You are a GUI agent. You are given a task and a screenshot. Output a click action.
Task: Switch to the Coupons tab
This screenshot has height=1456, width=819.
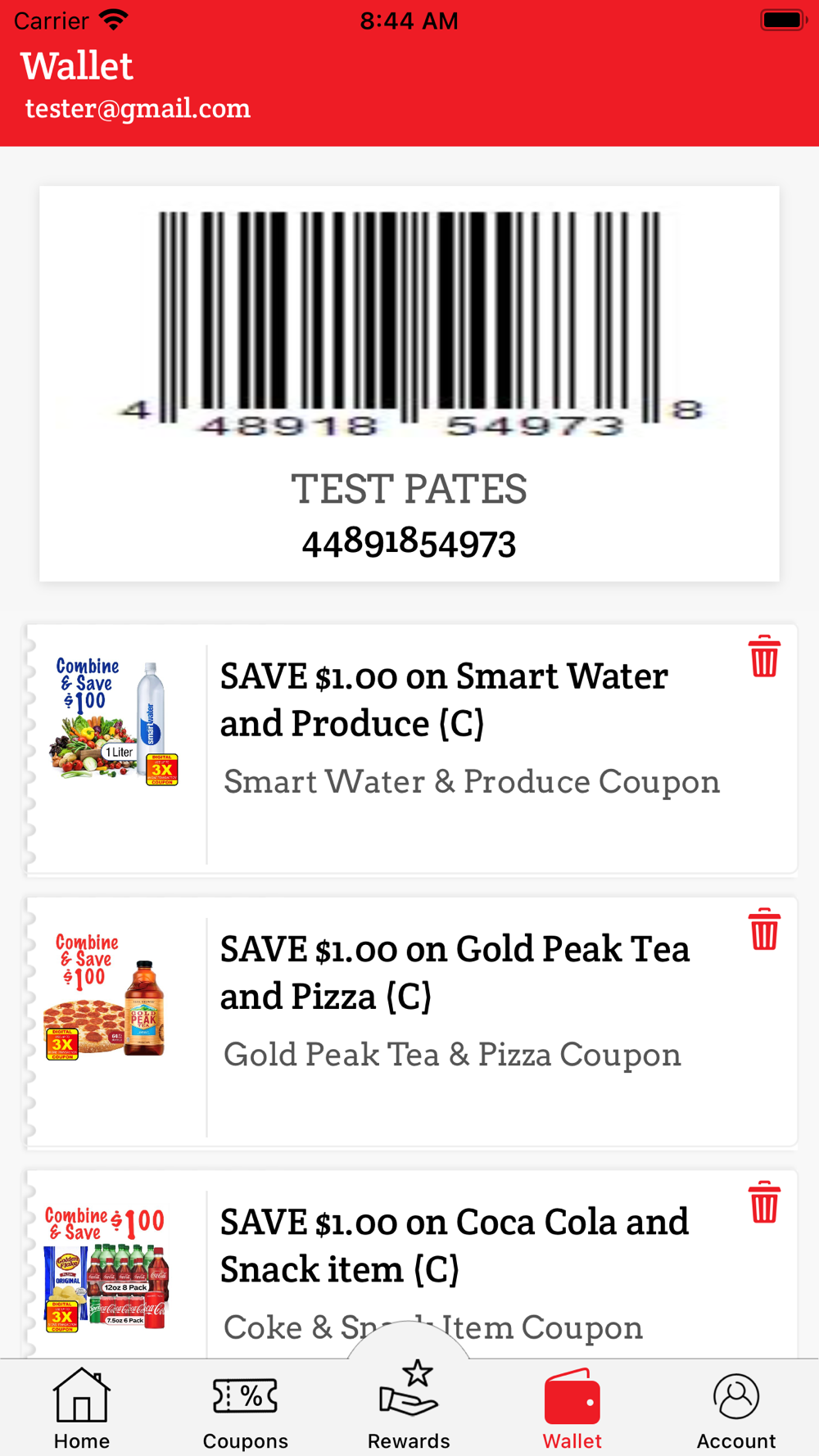pyautogui.click(x=245, y=1409)
